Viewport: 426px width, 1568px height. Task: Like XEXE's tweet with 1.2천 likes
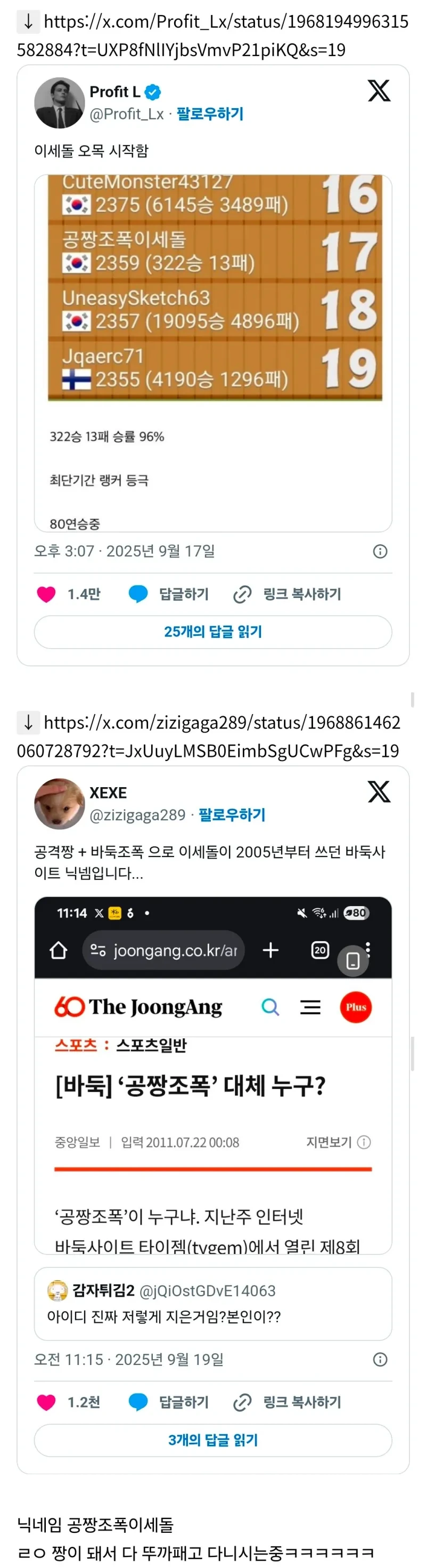pos(47,1402)
